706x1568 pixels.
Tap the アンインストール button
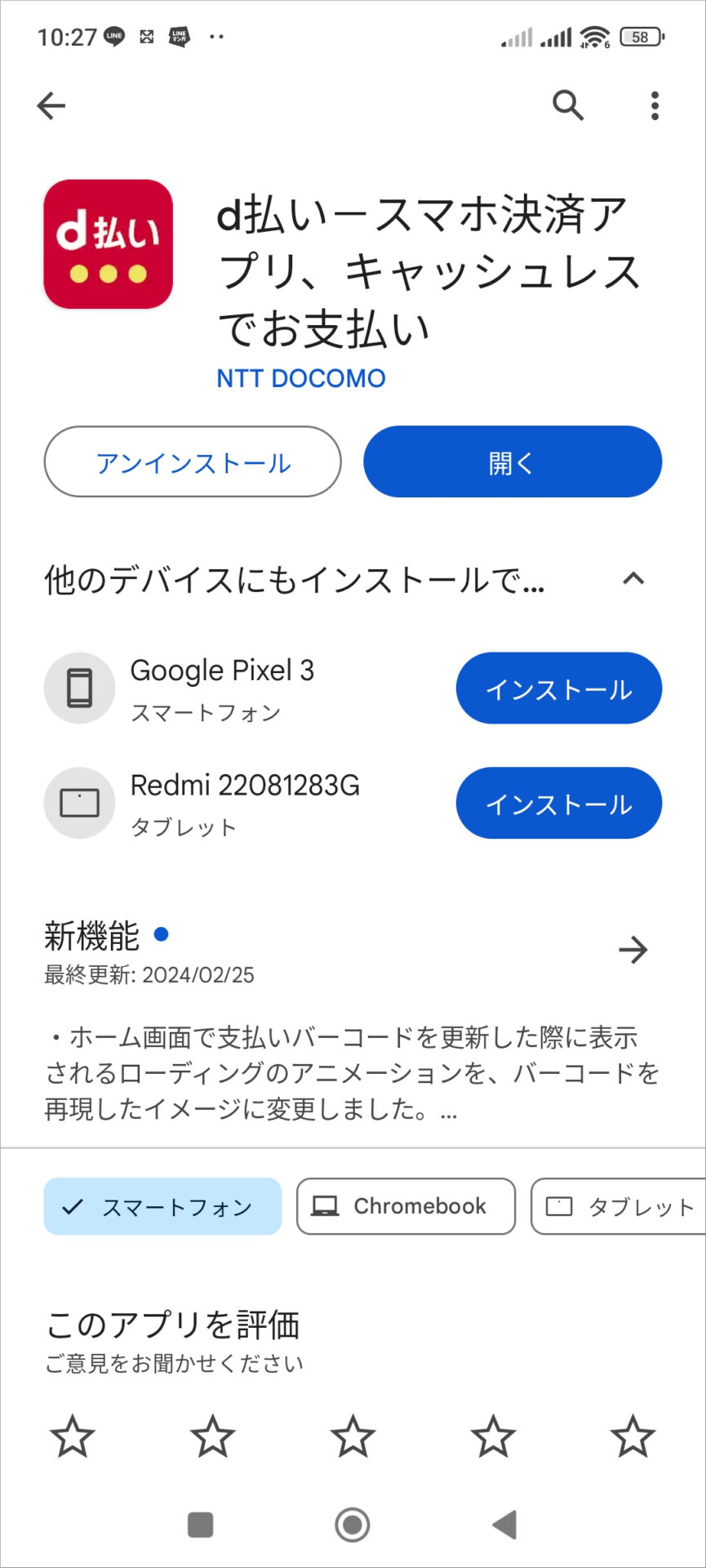point(193,461)
